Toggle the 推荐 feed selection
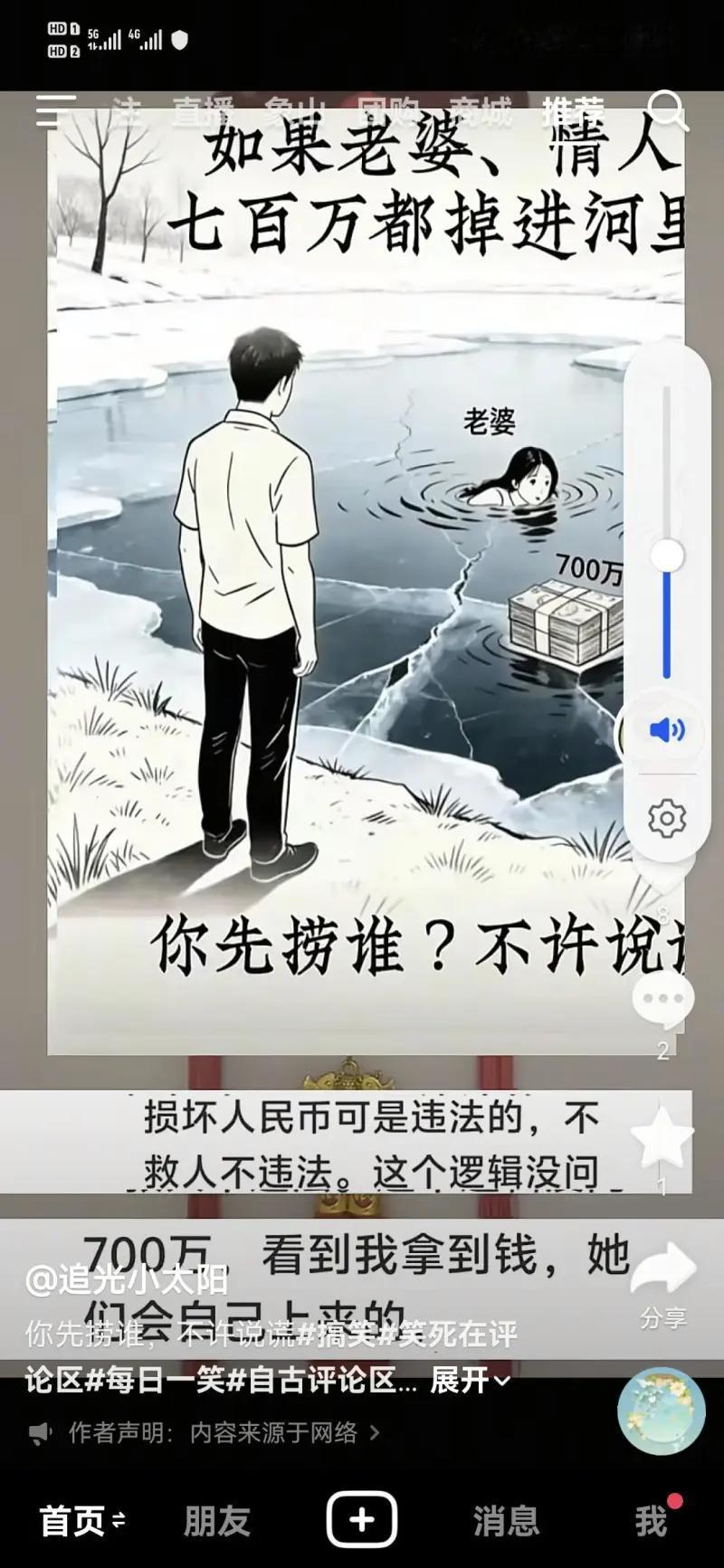The height and width of the screenshot is (1568, 724). [x=574, y=110]
